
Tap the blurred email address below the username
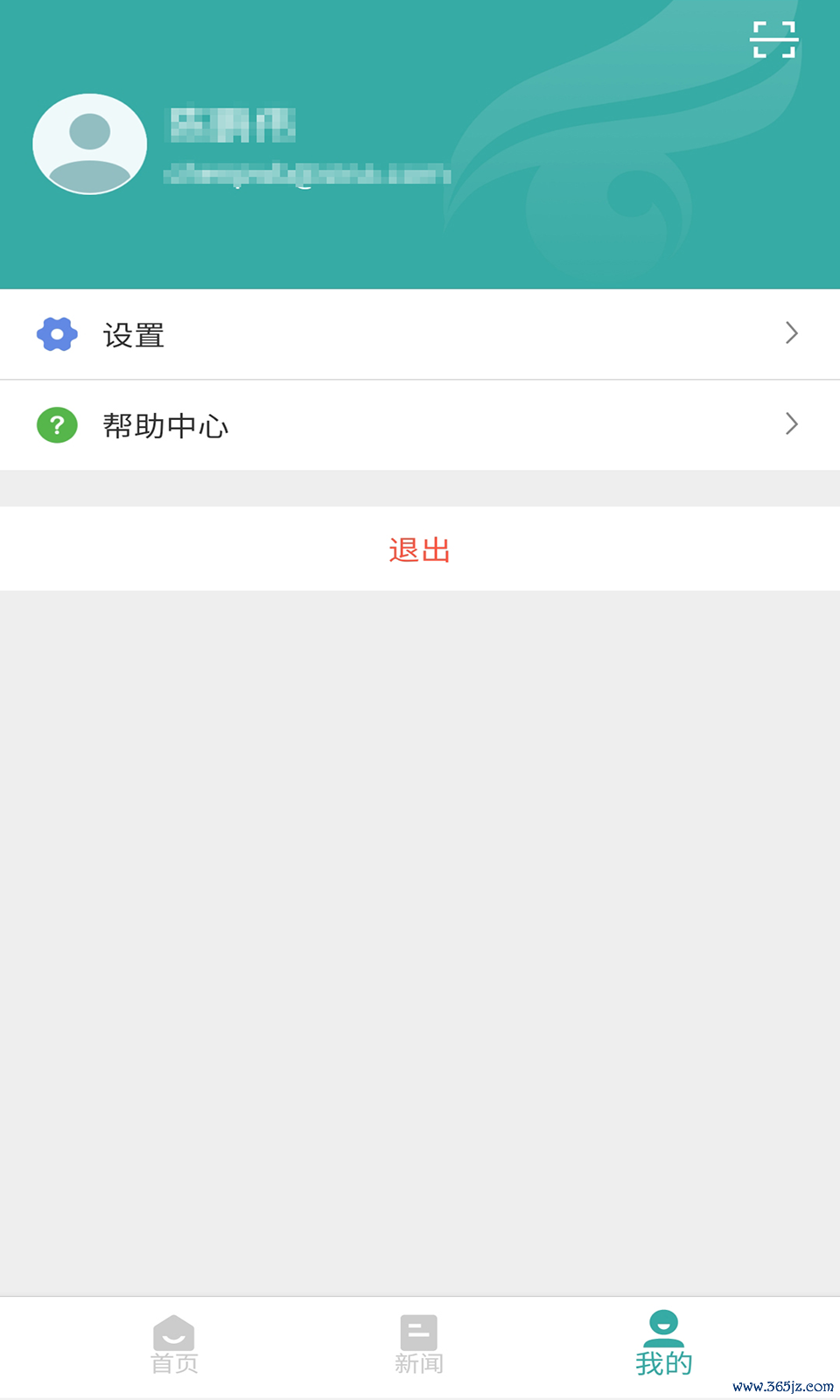pos(306,172)
